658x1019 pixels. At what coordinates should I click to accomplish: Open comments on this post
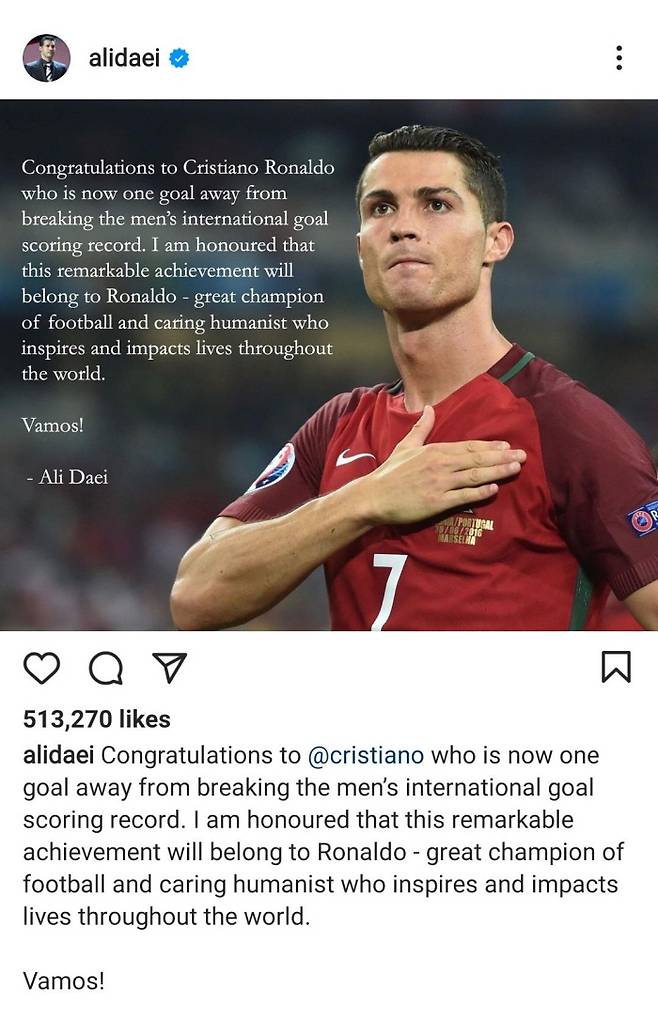105,667
